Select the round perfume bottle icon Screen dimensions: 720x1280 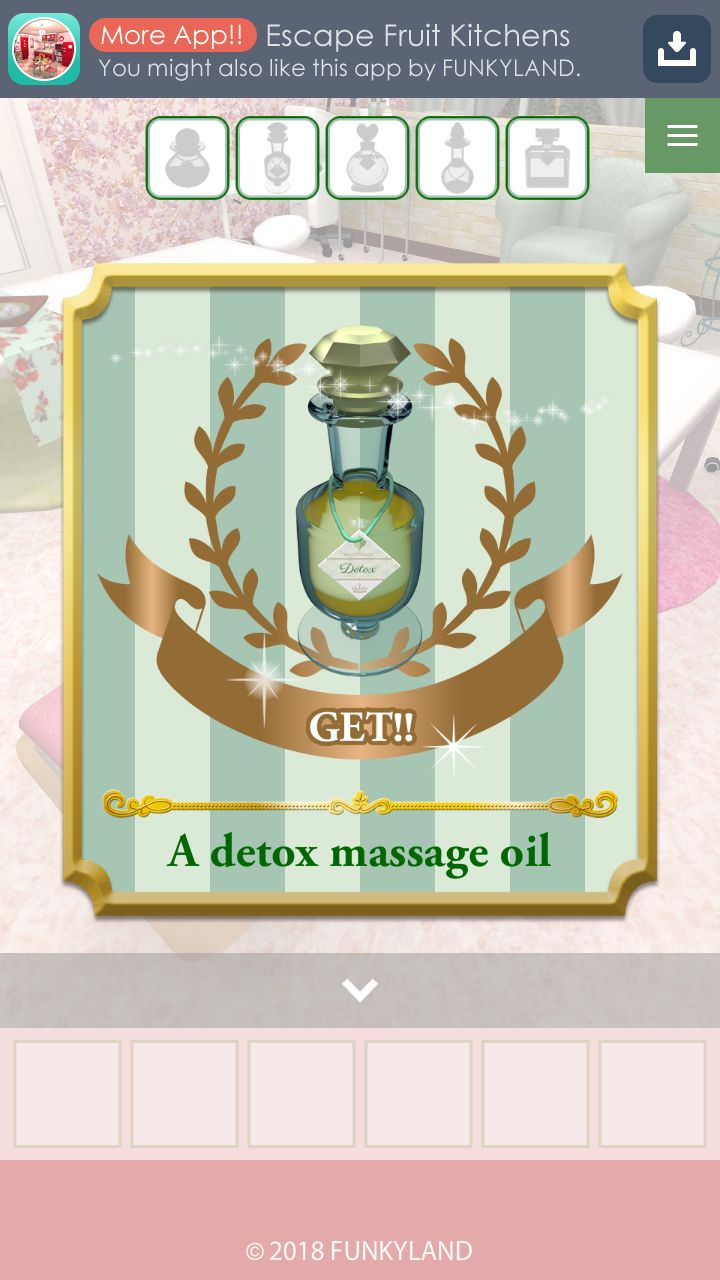[x=187, y=157]
